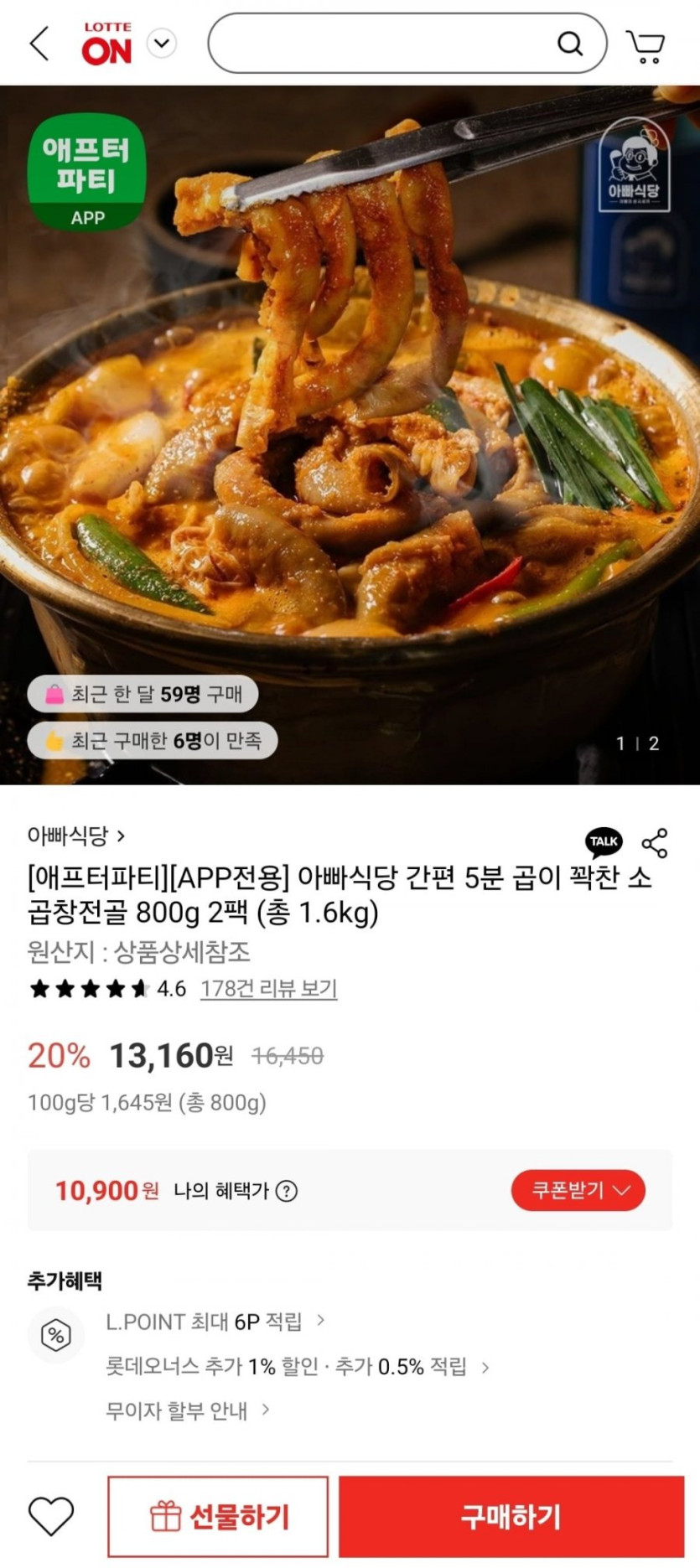Open L.POINT 최대 6P 적립 details

pyautogui.click(x=215, y=1322)
